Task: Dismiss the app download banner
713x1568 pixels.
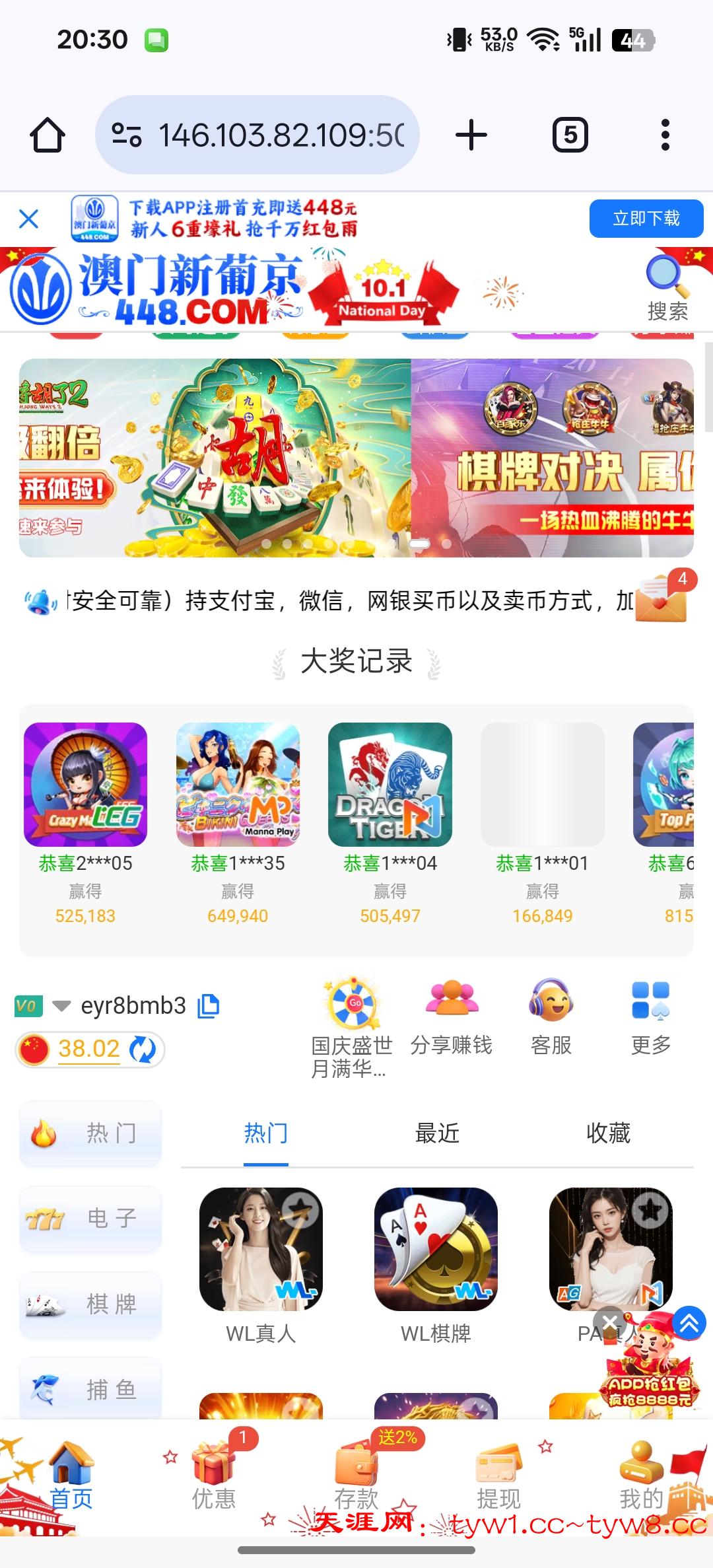Action: tap(28, 219)
